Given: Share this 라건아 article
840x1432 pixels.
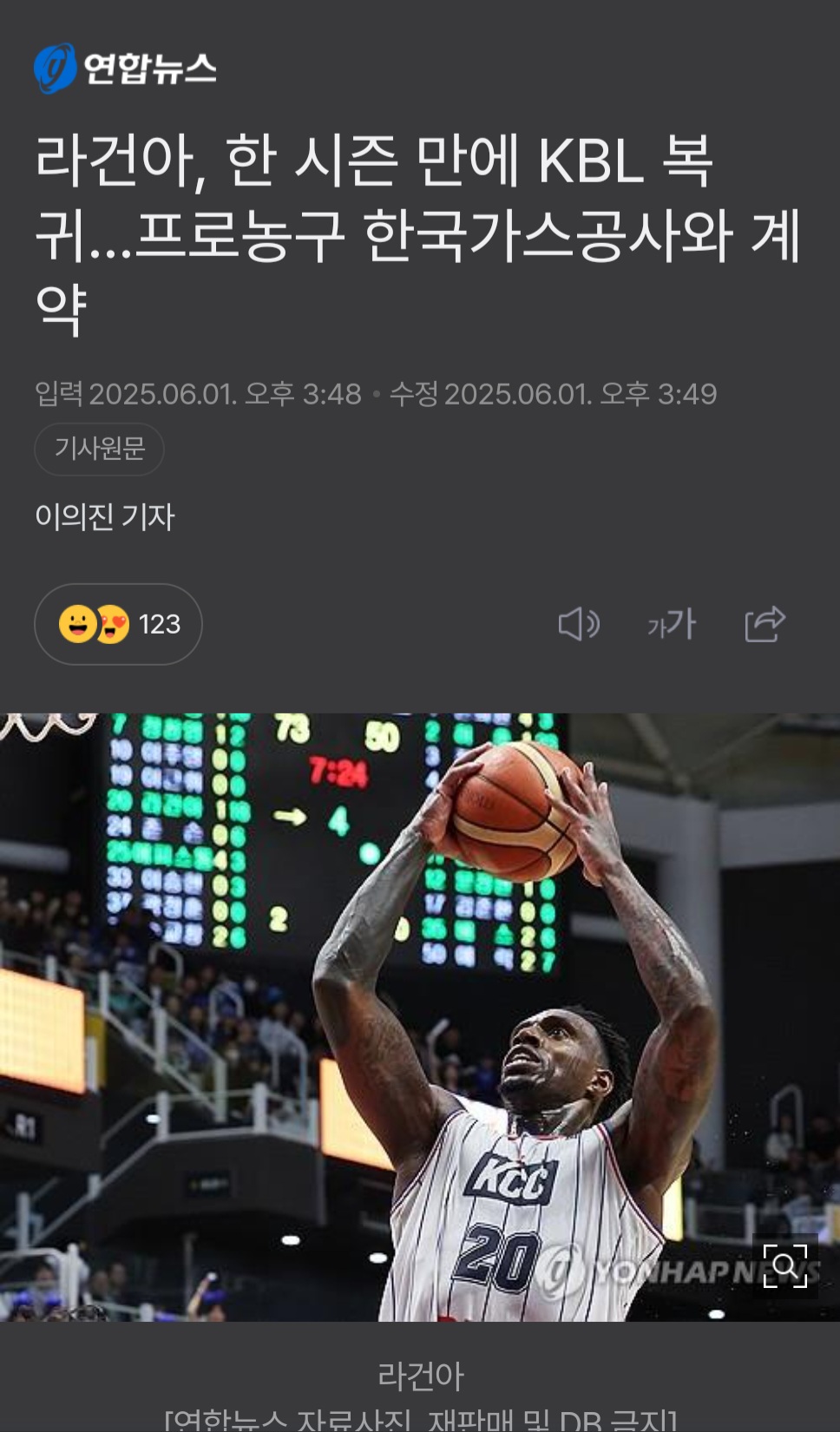Looking at the screenshot, I should click(765, 624).
